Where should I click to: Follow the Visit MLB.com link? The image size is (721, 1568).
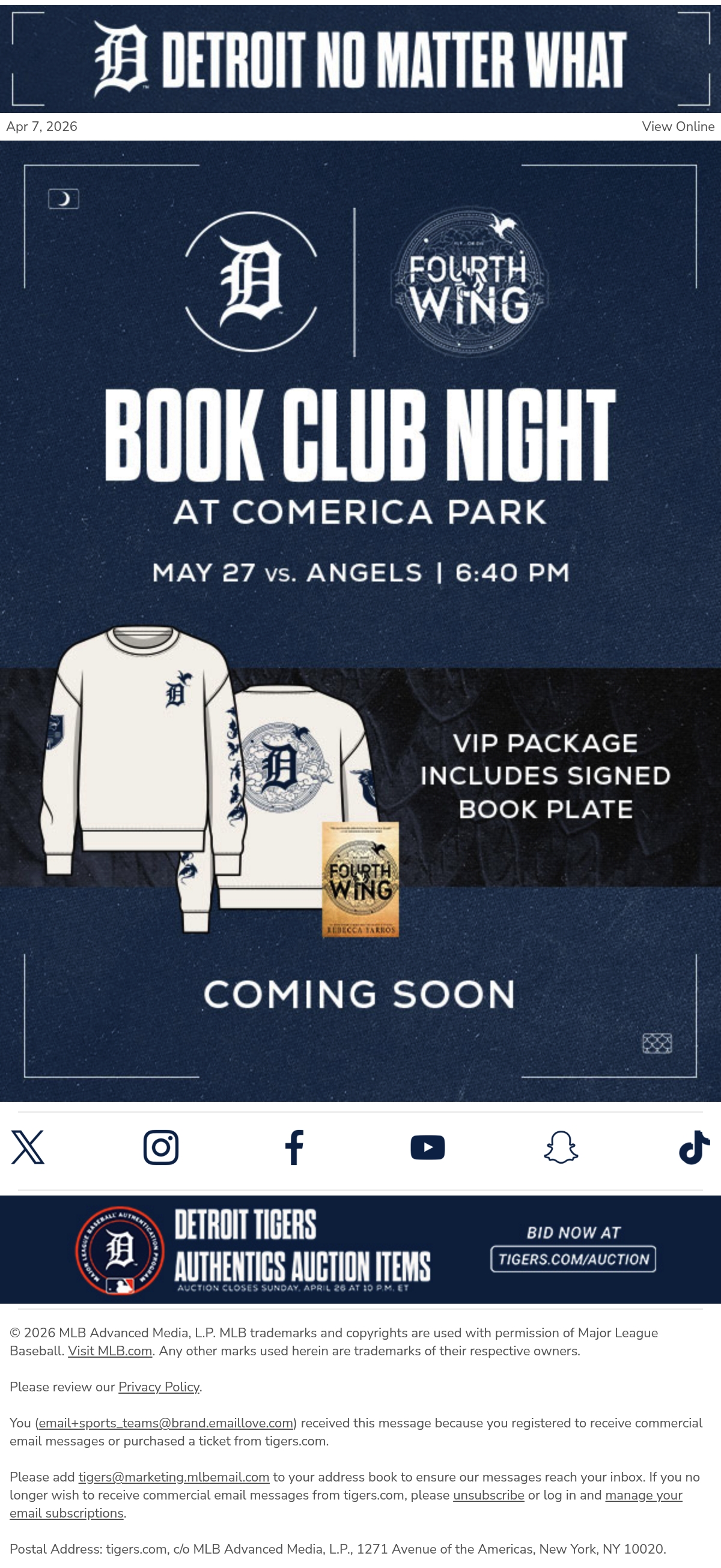[110, 1351]
